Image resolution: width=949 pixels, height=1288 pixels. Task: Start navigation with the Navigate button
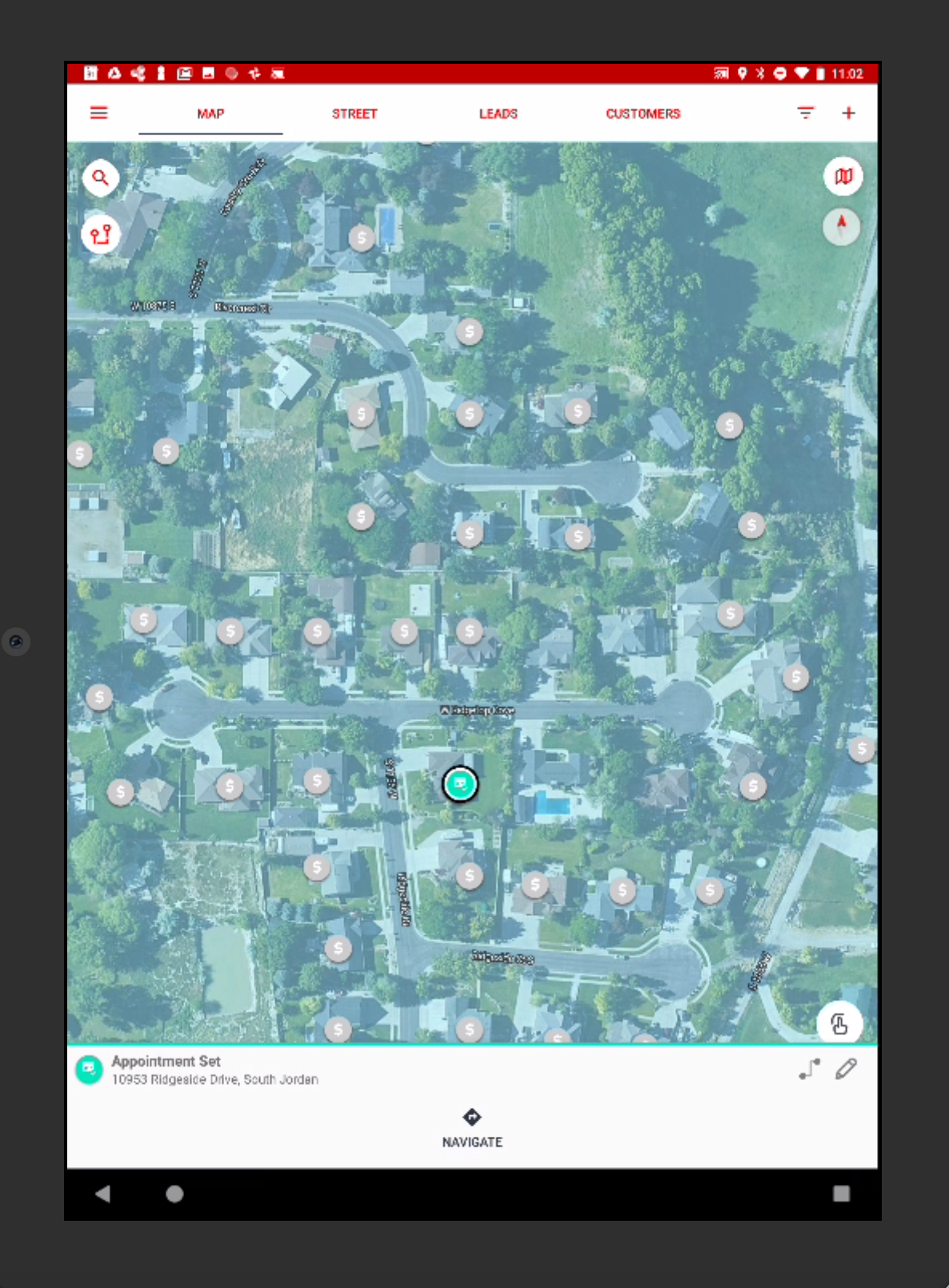472,1127
